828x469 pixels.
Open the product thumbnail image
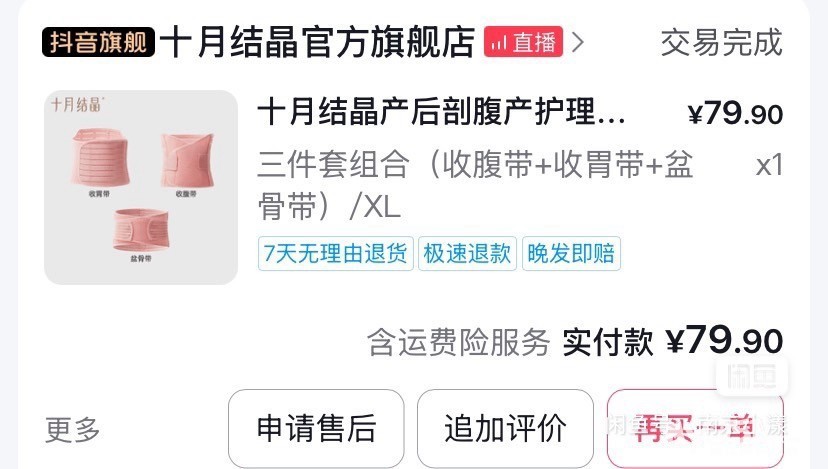click(x=141, y=187)
